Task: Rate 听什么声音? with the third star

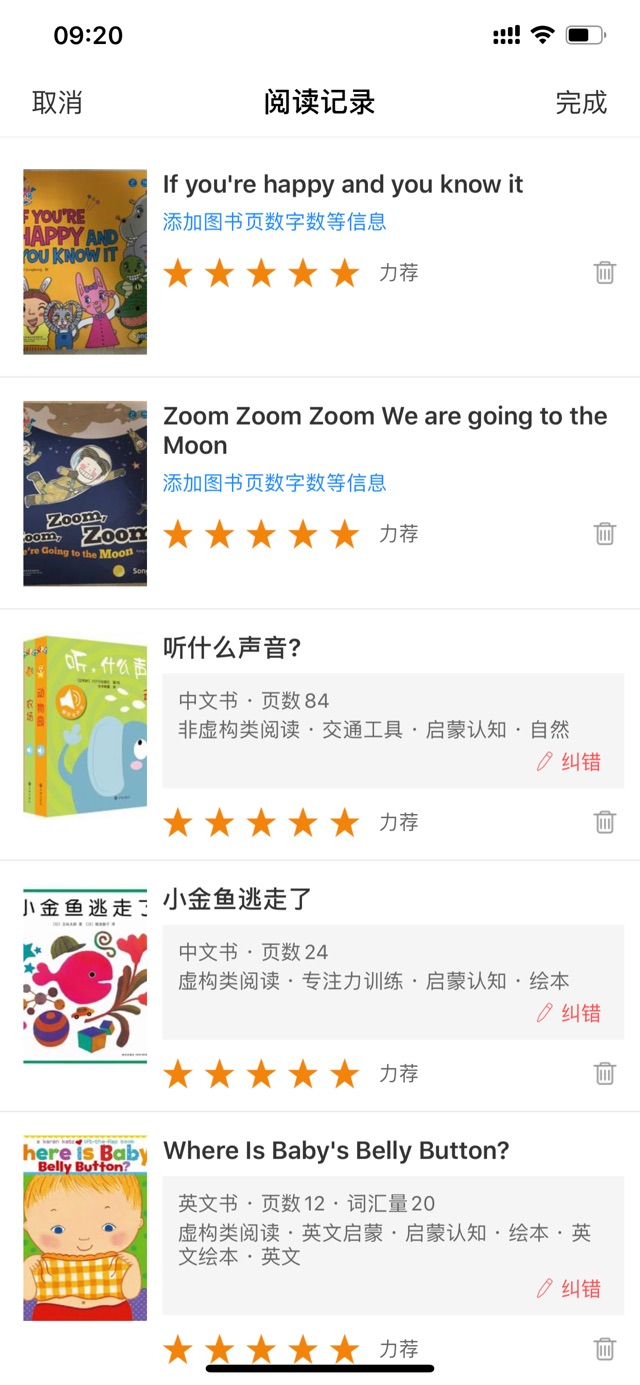Action: [x=261, y=823]
